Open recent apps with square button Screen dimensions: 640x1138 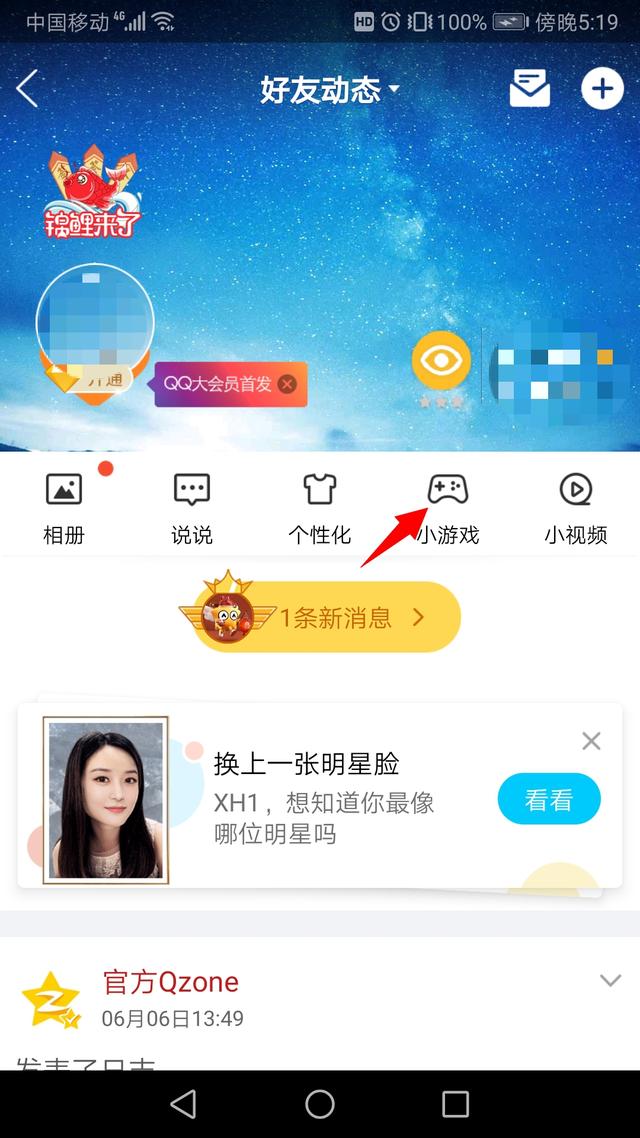pyautogui.click(x=456, y=1104)
